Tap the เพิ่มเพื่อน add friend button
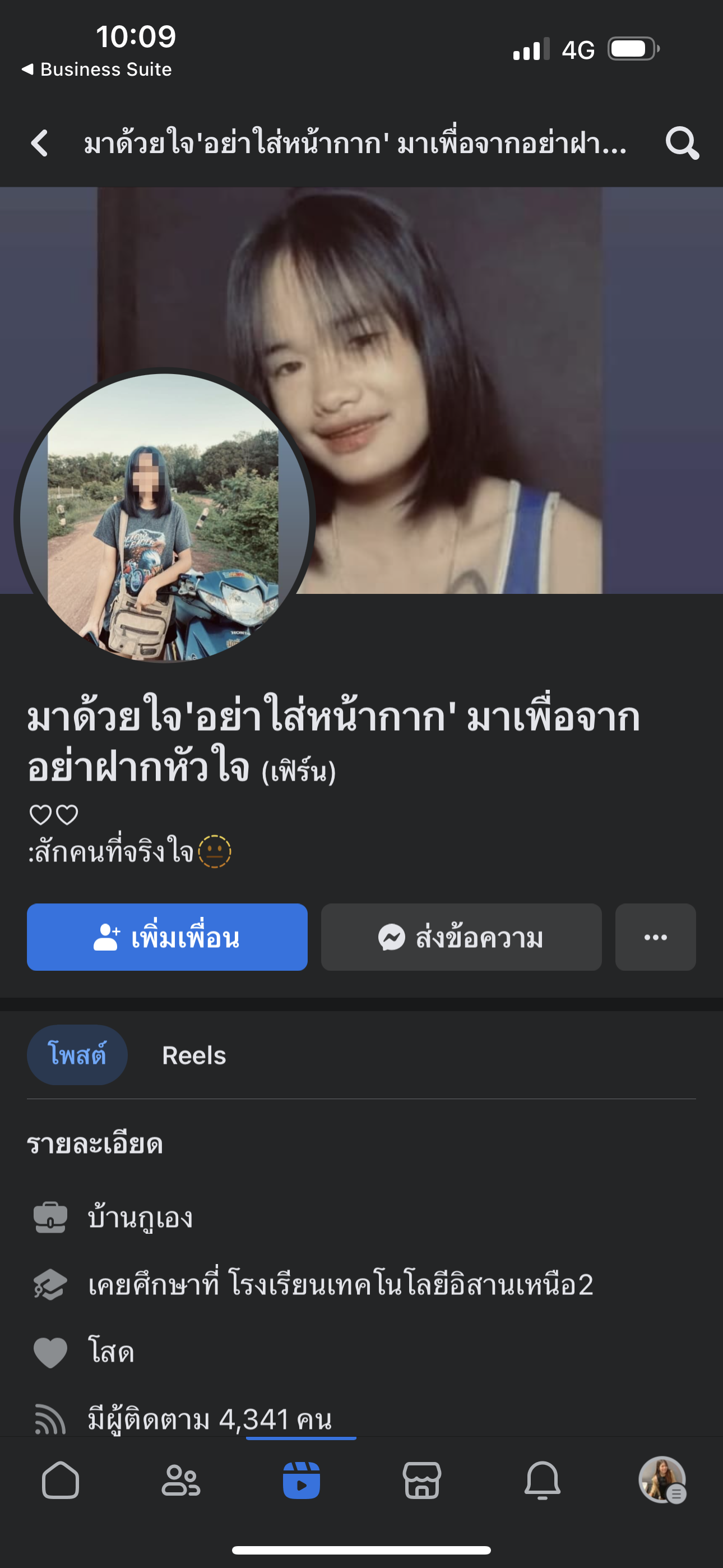723x1568 pixels. 167,937
